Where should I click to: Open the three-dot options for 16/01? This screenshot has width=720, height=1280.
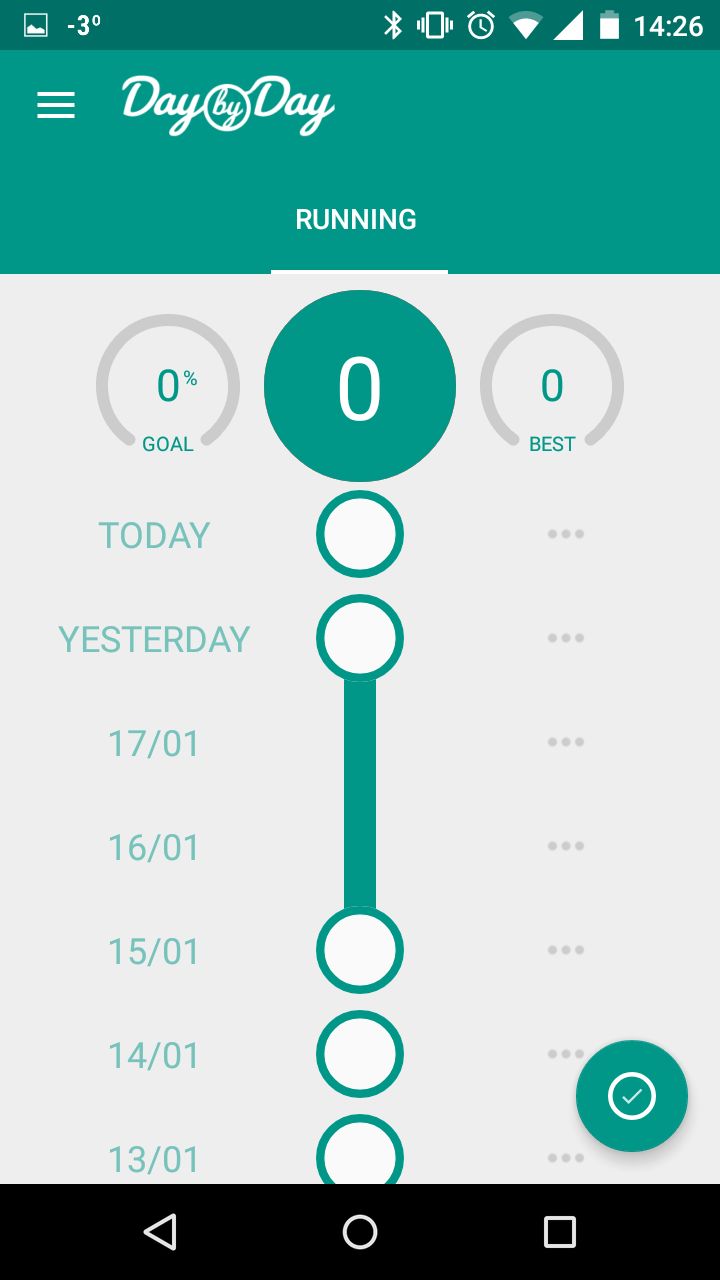click(x=566, y=846)
